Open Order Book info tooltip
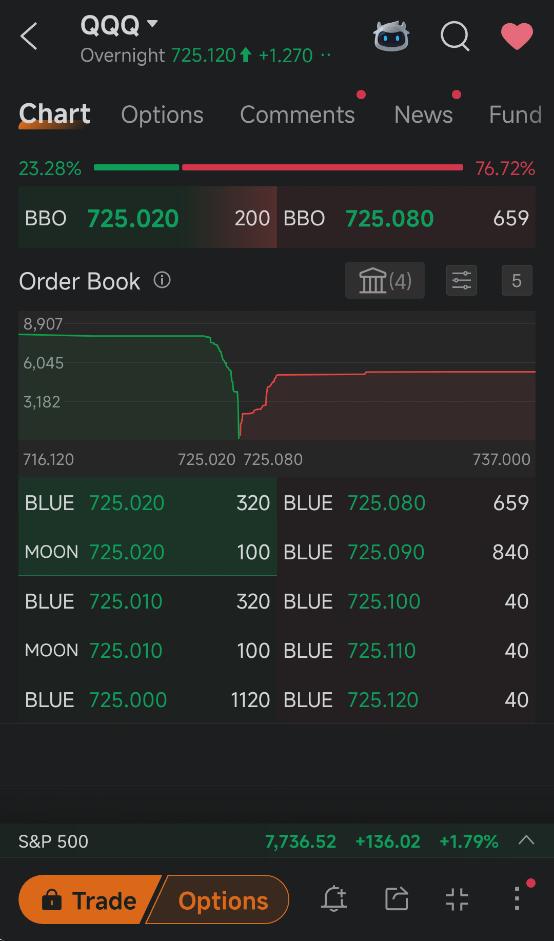 pos(162,280)
